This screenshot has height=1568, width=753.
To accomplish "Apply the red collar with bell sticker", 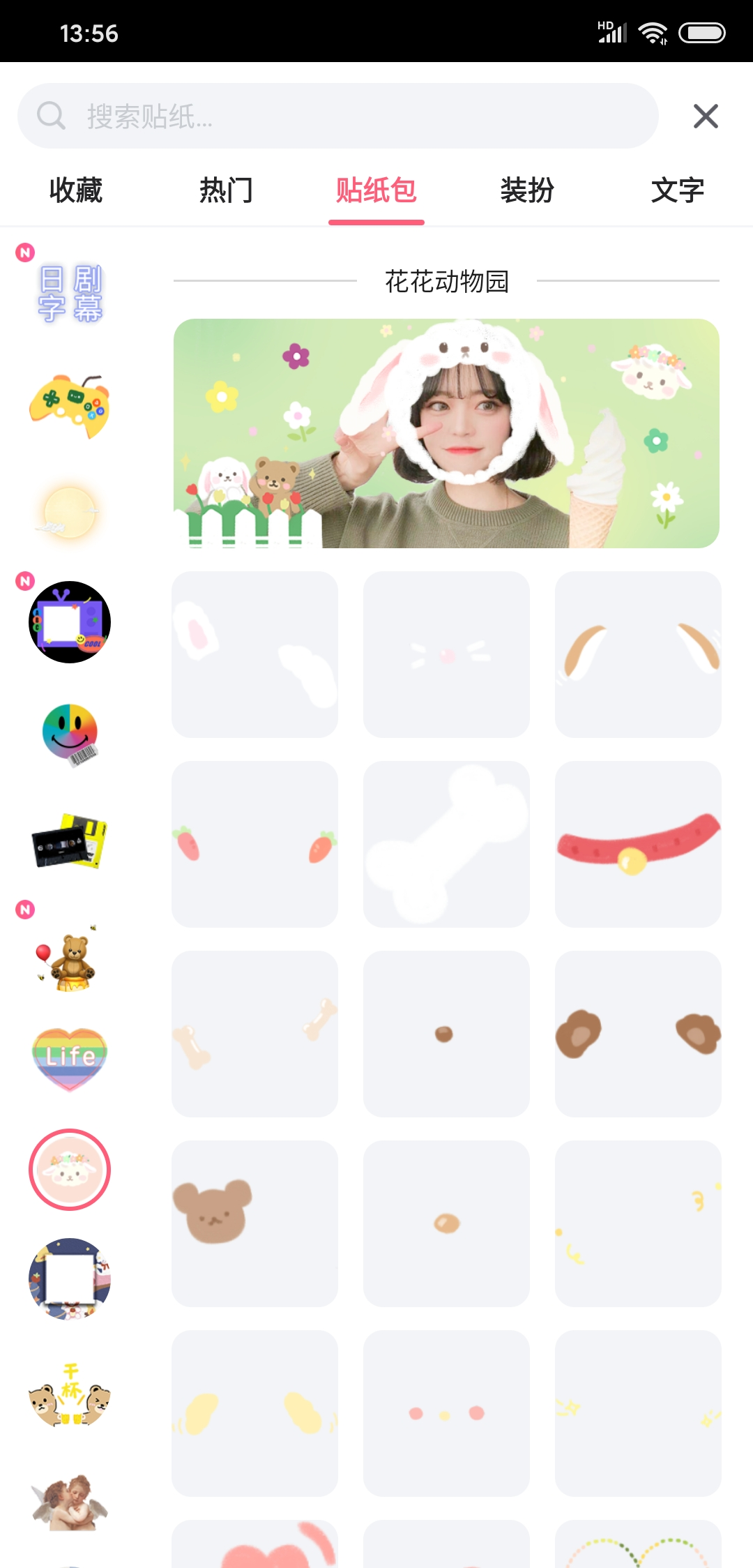I will pyautogui.click(x=638, y=844).
